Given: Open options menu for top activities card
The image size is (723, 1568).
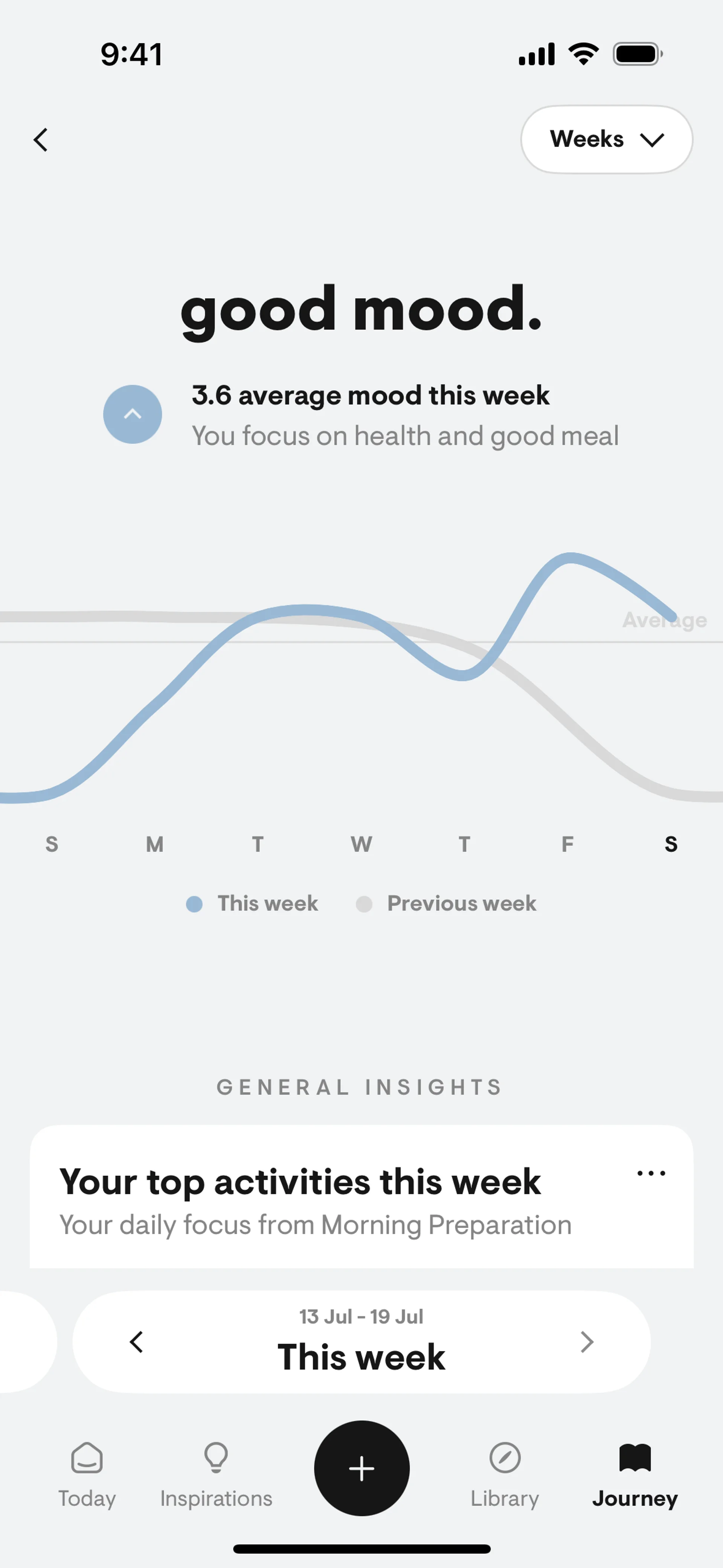Looking at the screenshot, I should click(651, 1173).
